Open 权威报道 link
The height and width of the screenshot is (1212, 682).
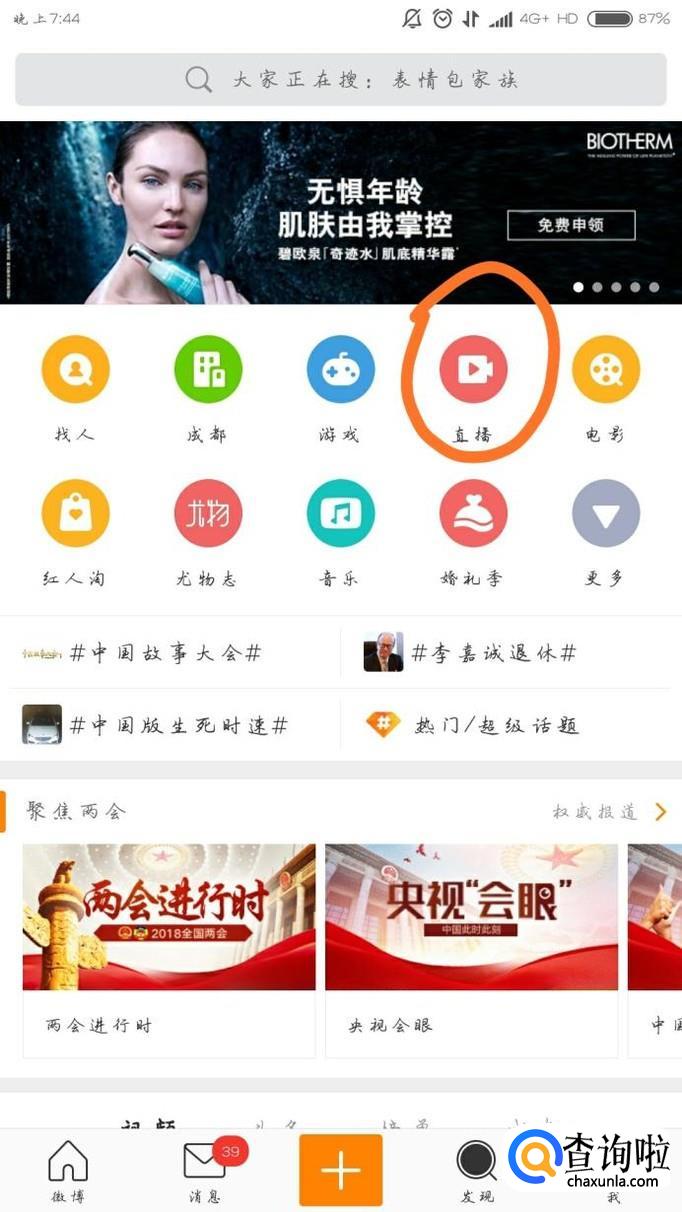(x=608, y=811)
